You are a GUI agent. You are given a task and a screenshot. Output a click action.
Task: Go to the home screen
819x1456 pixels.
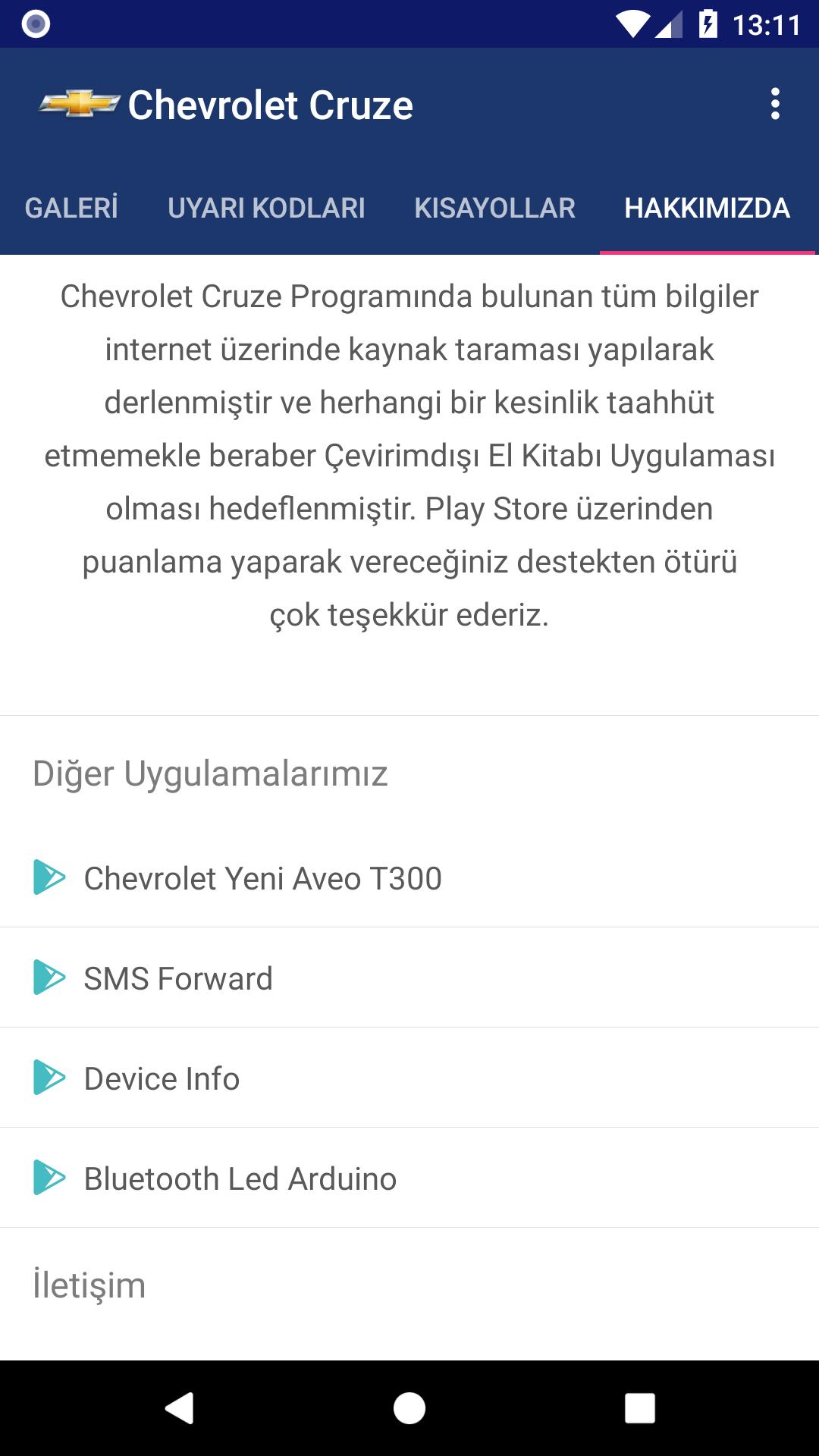tap(409, 1408)
